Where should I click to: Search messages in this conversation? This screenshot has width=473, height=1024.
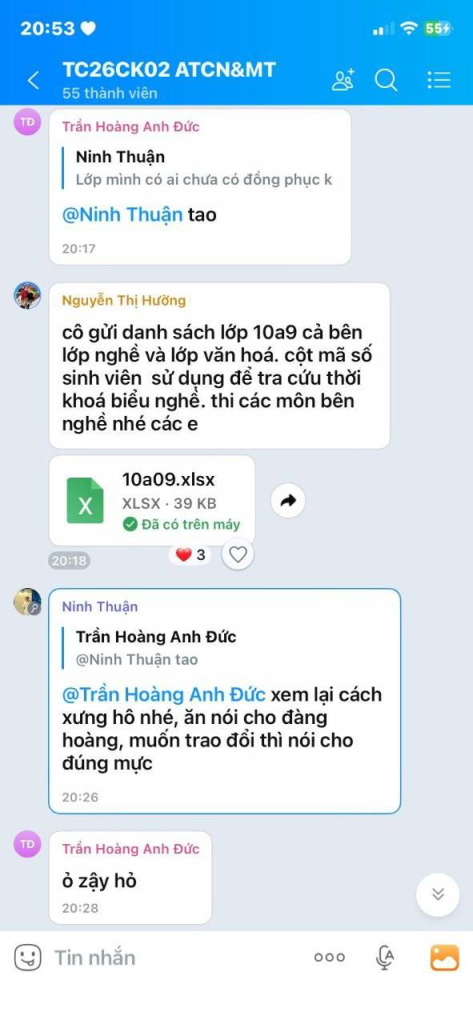[386, 80]
